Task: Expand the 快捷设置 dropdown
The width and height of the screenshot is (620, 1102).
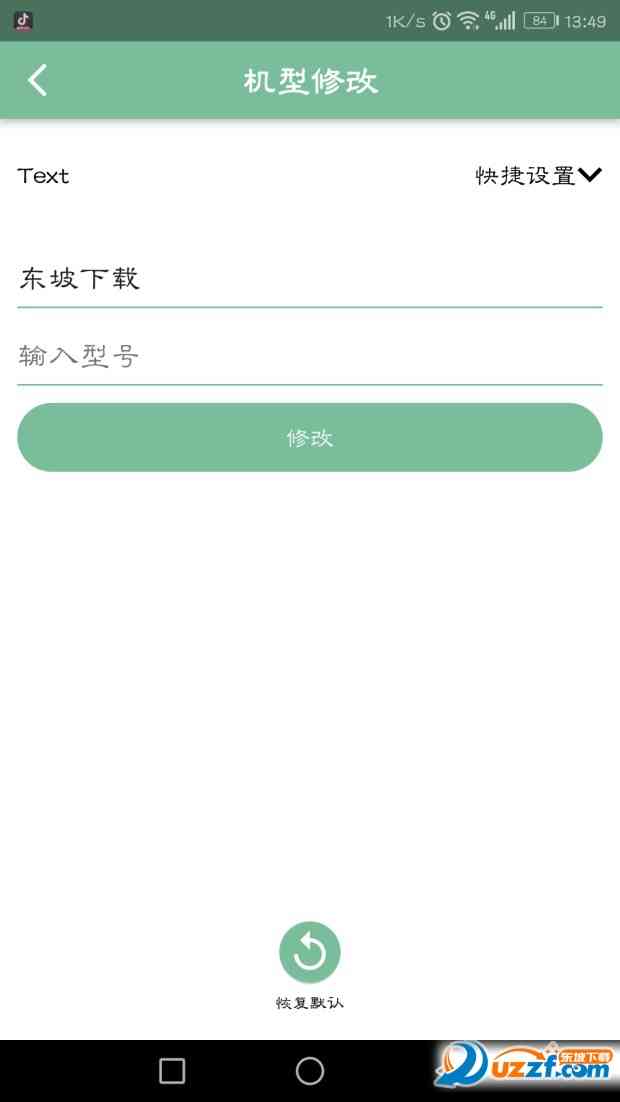Action: (538, 176)
